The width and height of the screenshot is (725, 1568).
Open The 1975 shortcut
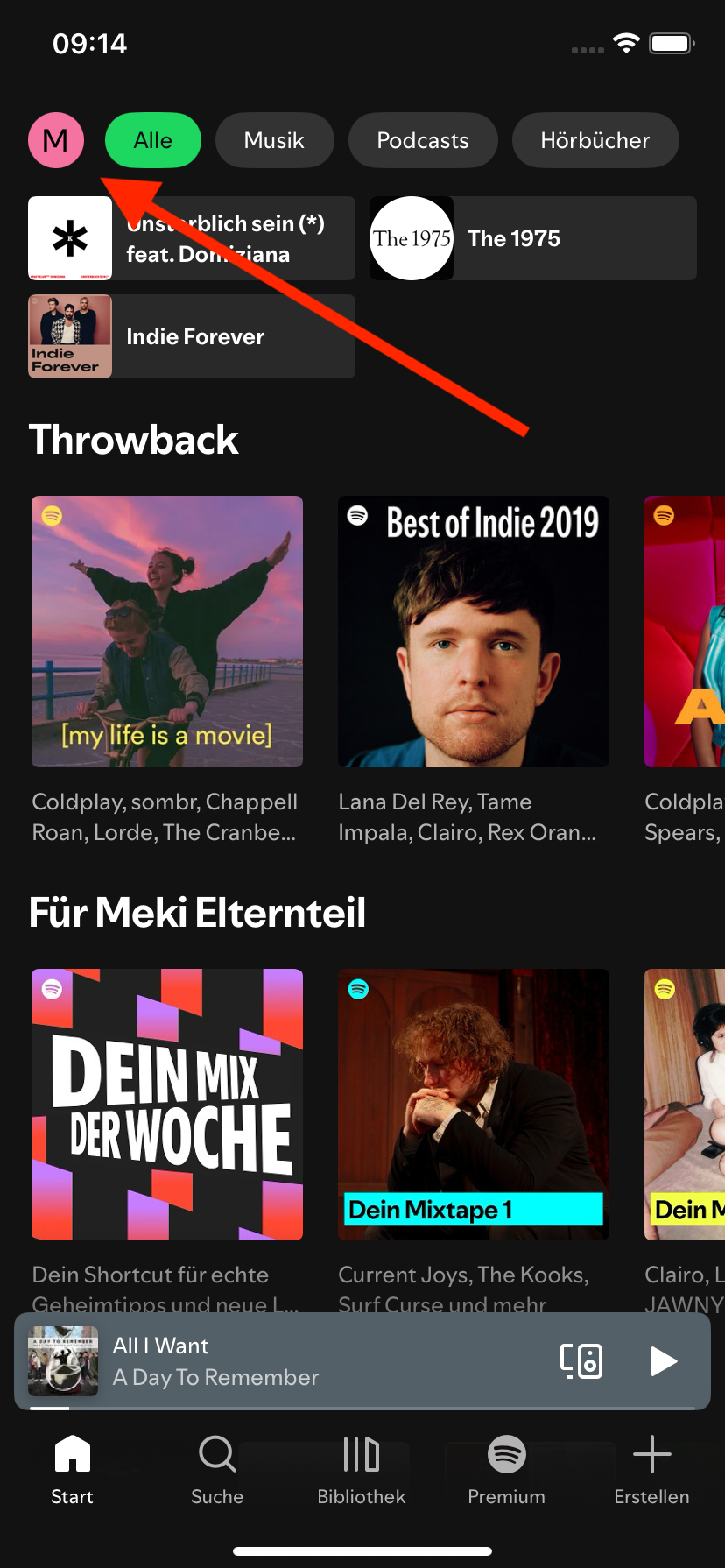coord(532,238)
